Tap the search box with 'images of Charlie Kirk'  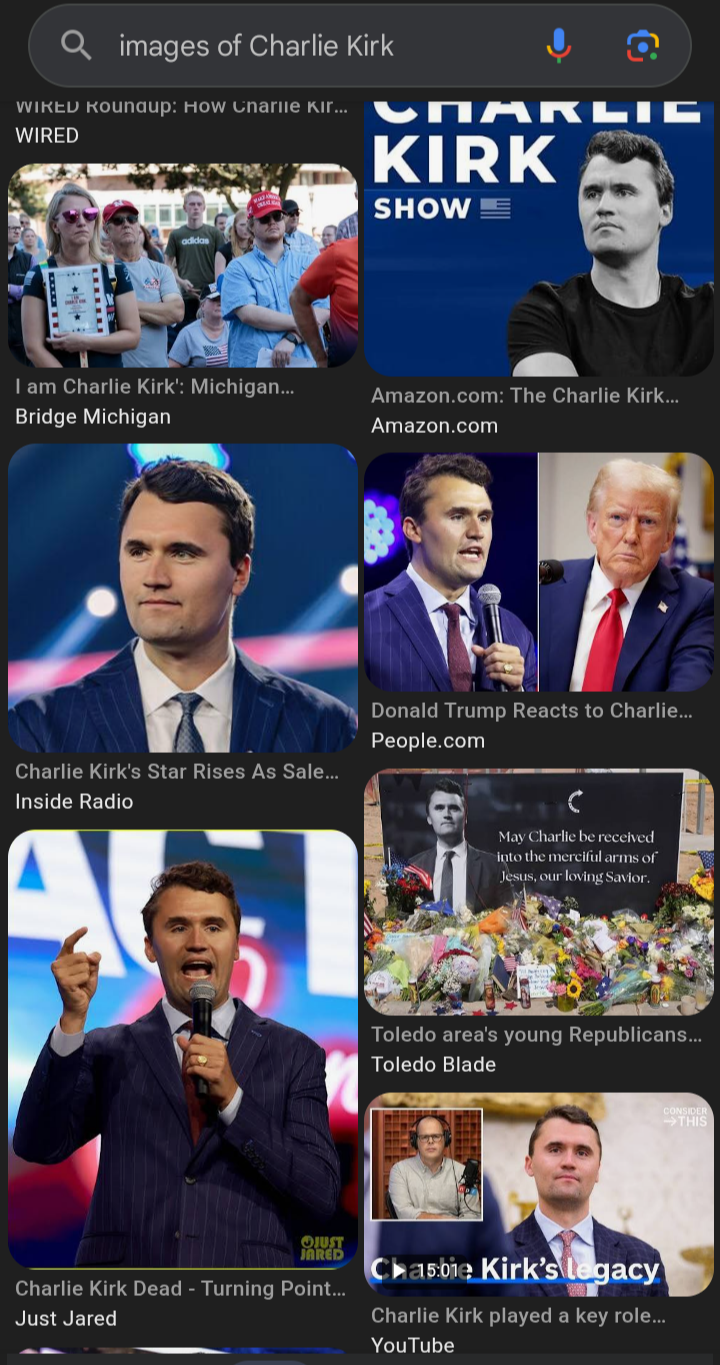[x=300, y=46]
